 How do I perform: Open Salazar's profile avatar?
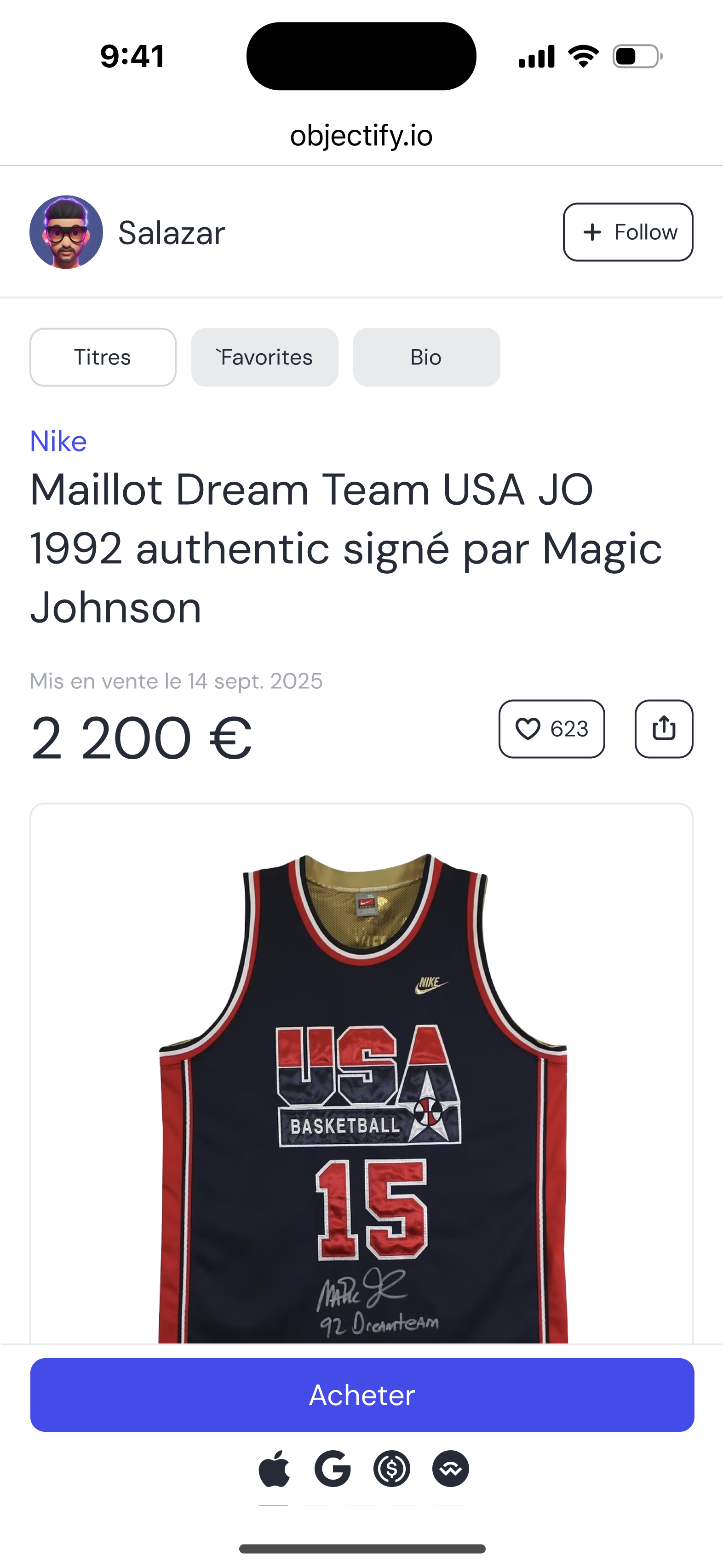tap(66, 232)
